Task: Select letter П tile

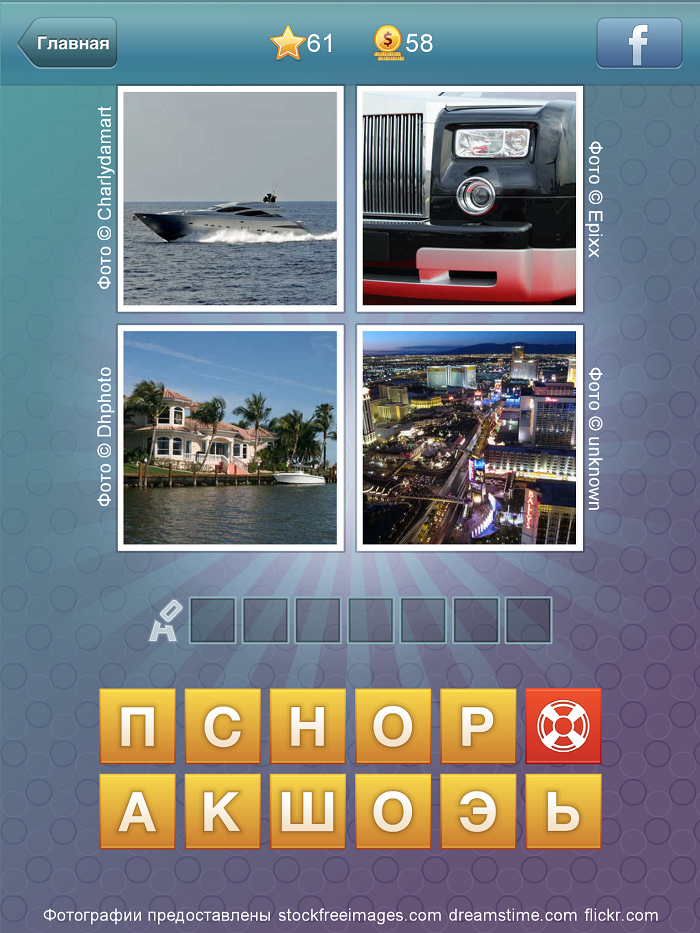Action: (x=137, y=726)
